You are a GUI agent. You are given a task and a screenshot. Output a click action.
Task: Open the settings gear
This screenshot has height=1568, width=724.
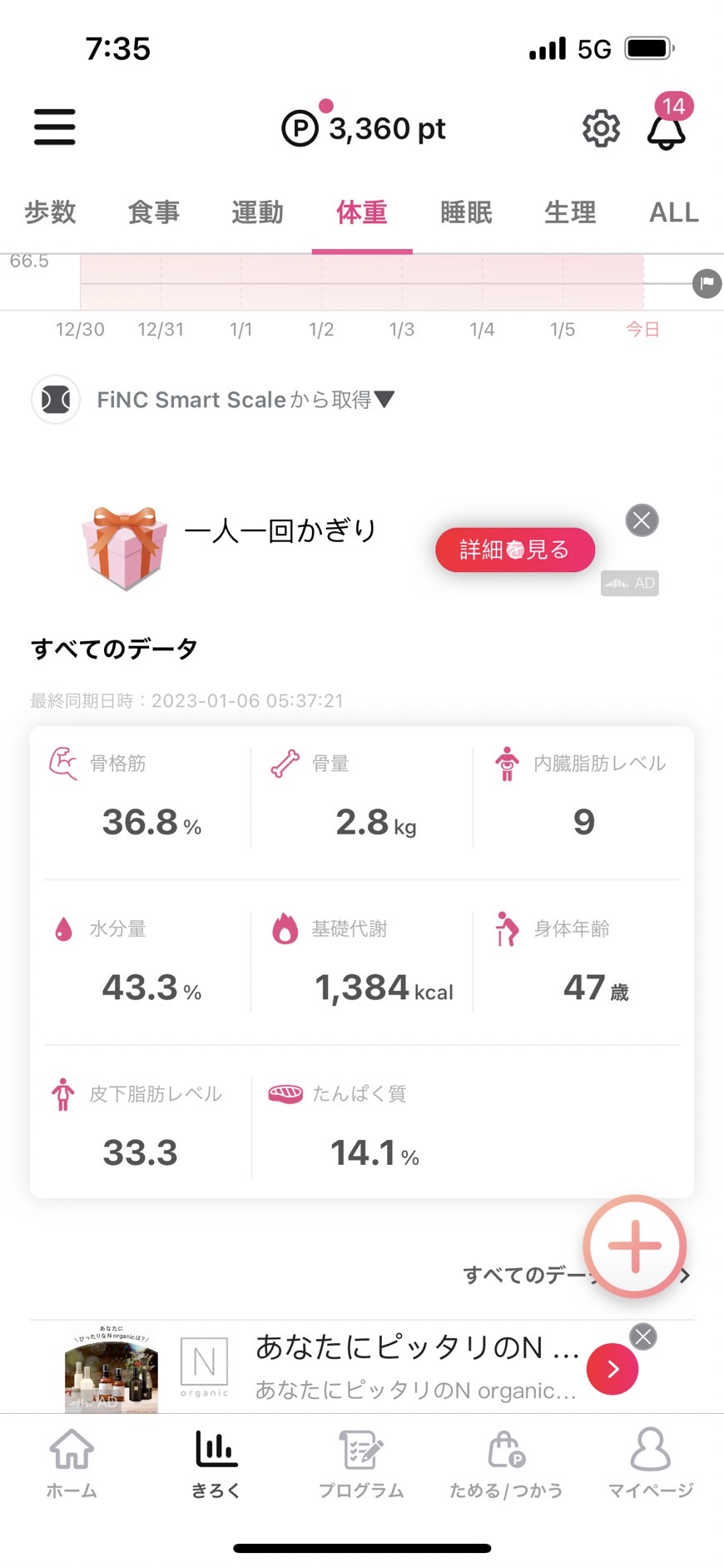[x=601, y=128]
